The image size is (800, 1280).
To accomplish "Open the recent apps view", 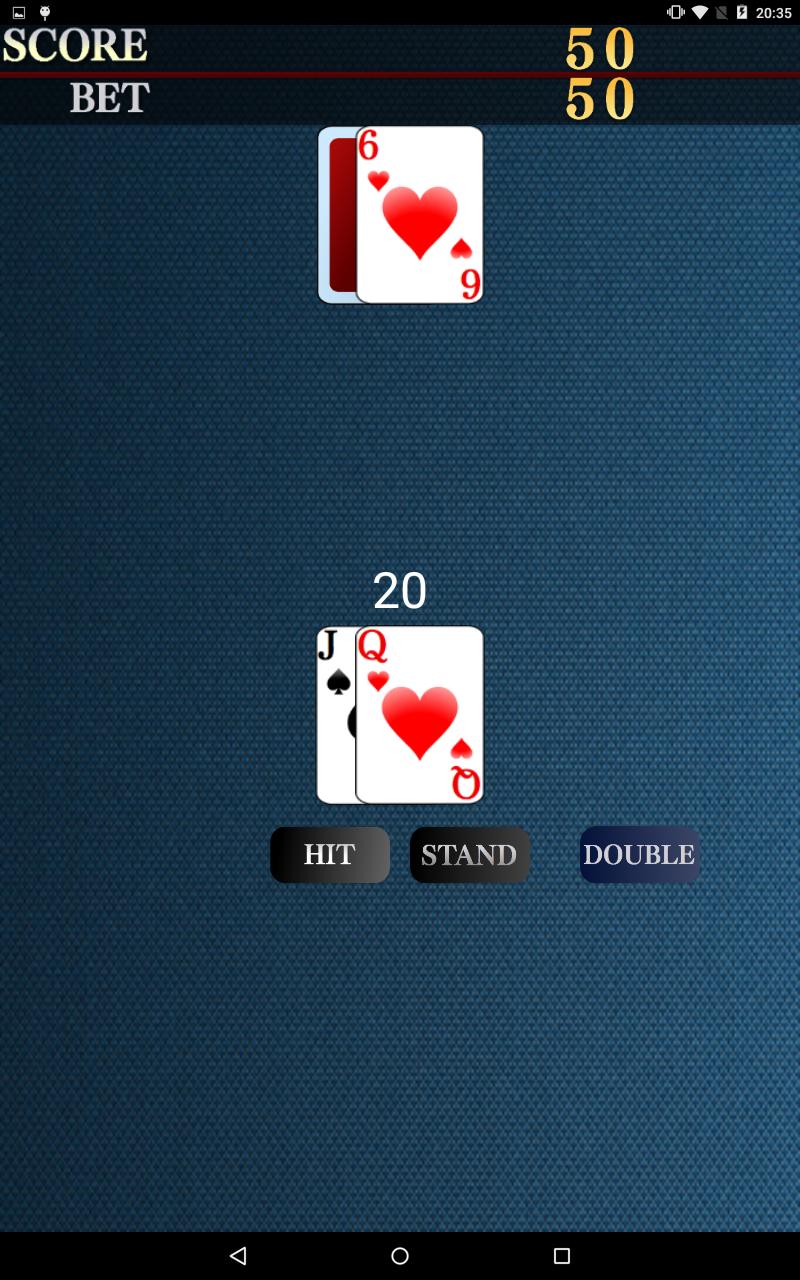I will (x=562, y=1256).
